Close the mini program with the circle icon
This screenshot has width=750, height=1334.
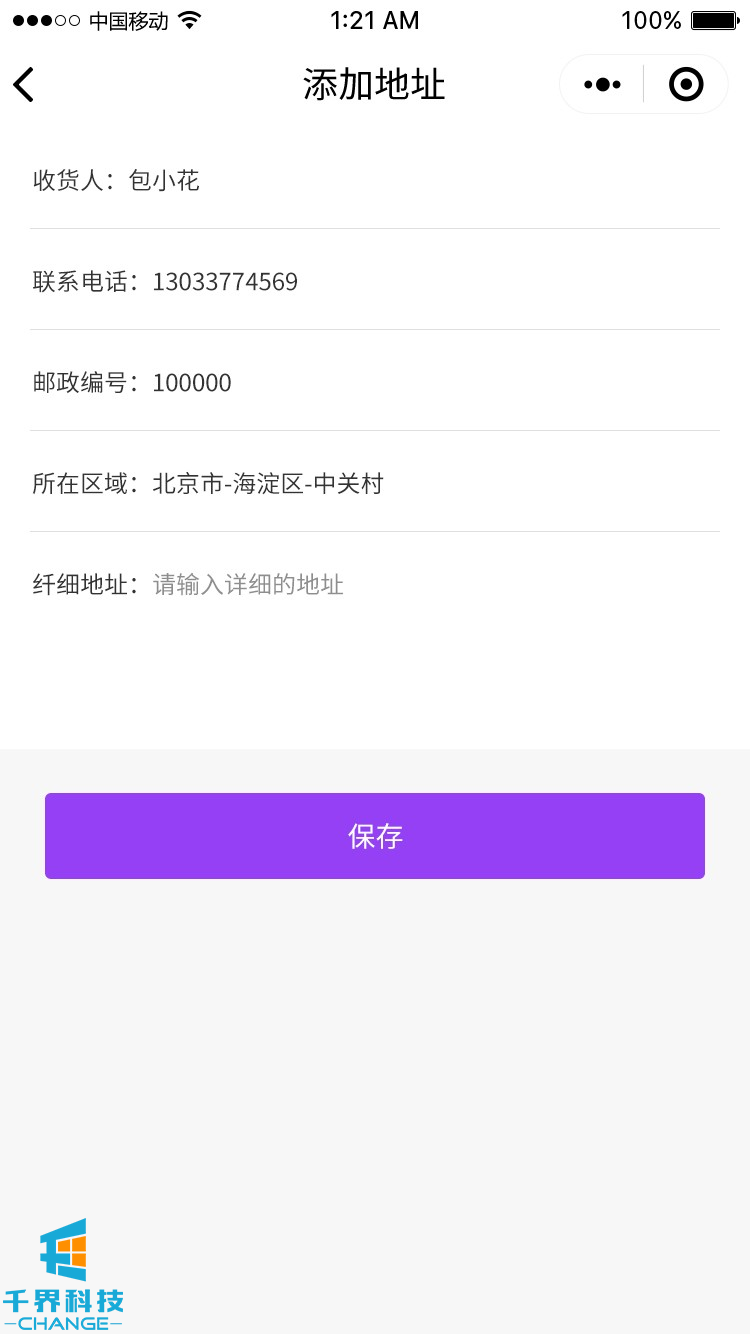[x=686, y=85]
